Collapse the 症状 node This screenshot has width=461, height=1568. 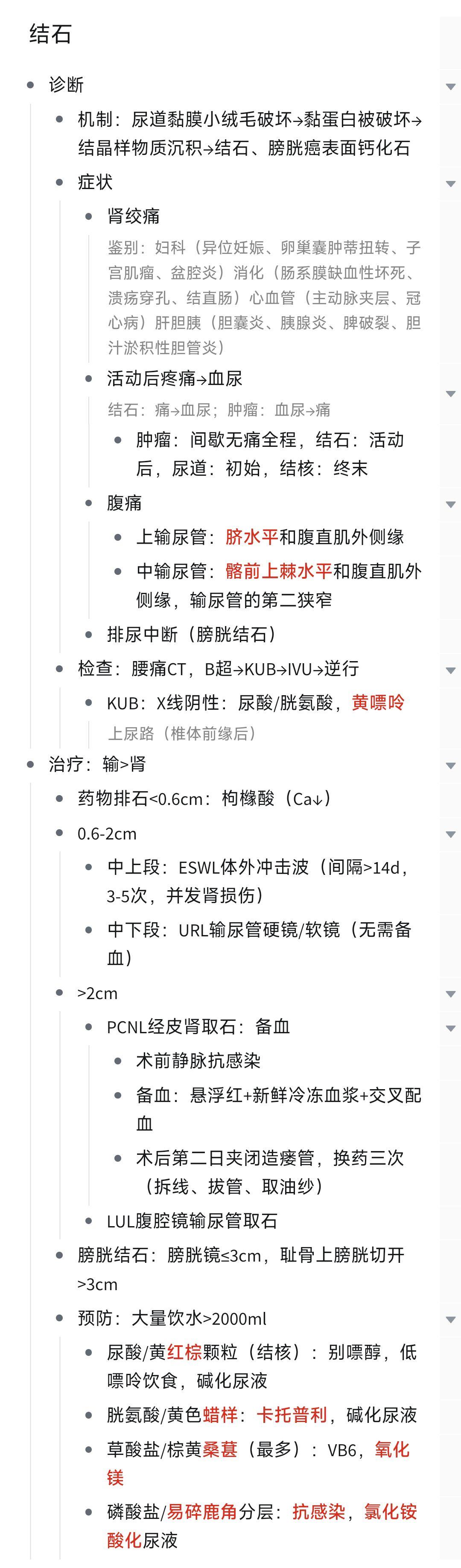click(x=451, y=183)
